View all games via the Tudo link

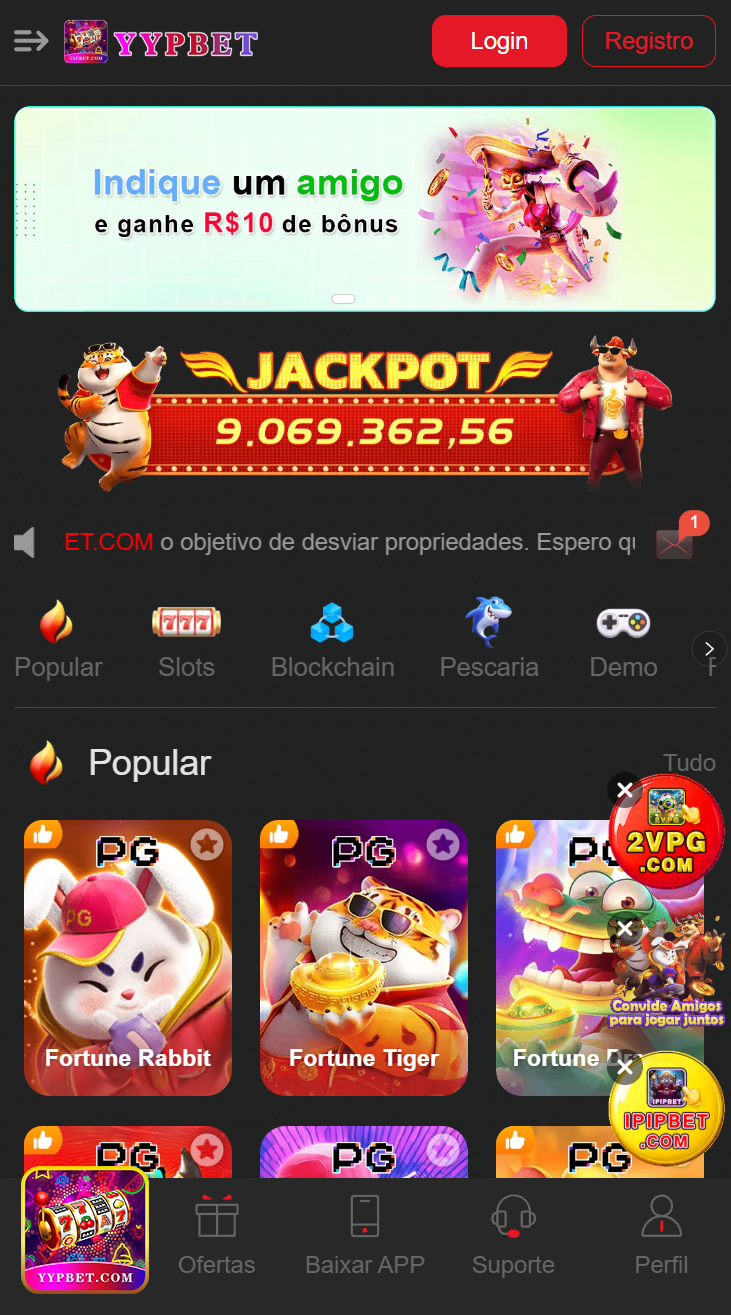click(x=689, y=762)
